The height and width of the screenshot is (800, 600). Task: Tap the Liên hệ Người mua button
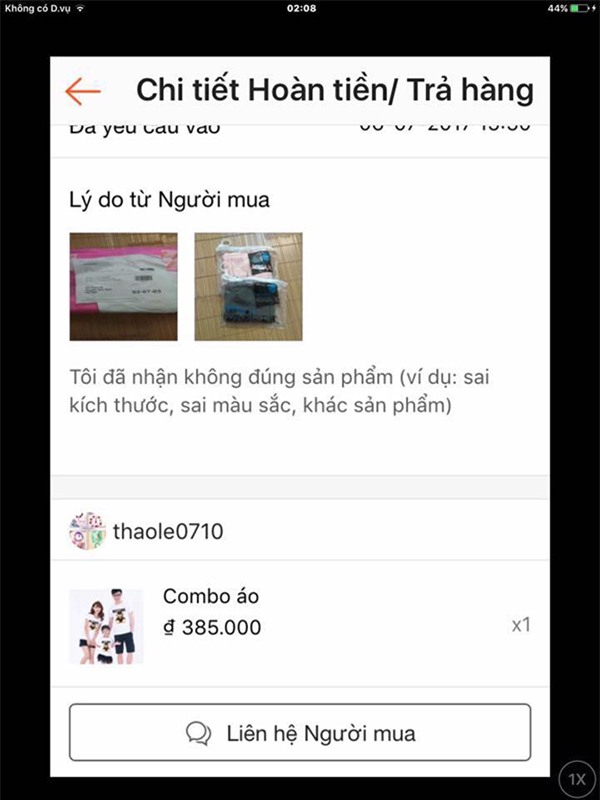pyautogui.click(x=299, y=733)
